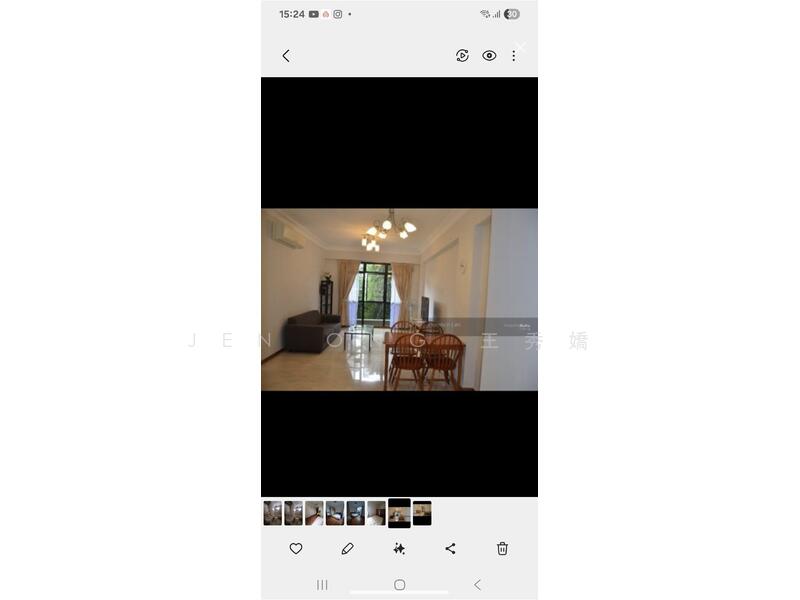Go back using the top-left arrow

[286, 56]
